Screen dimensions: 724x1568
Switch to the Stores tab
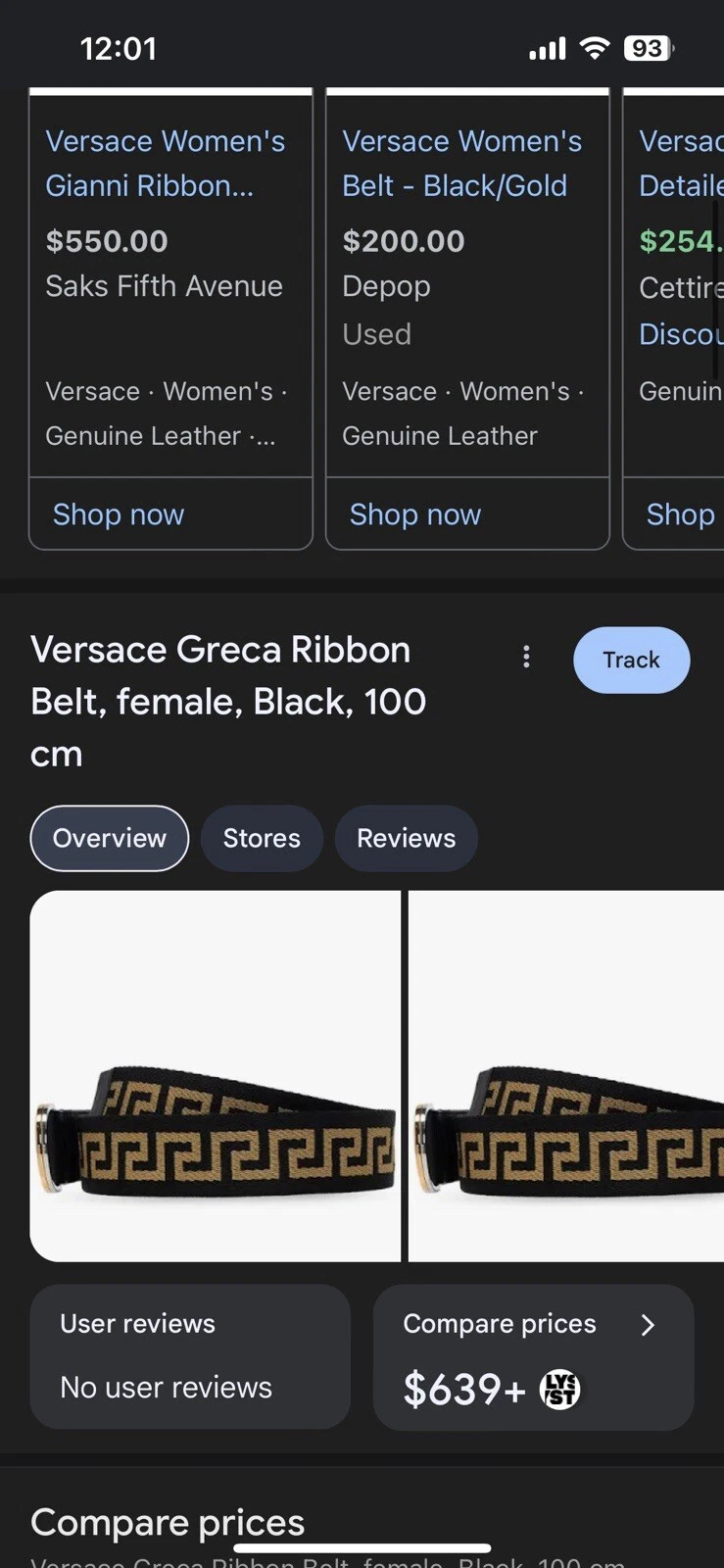click(261, 838)
